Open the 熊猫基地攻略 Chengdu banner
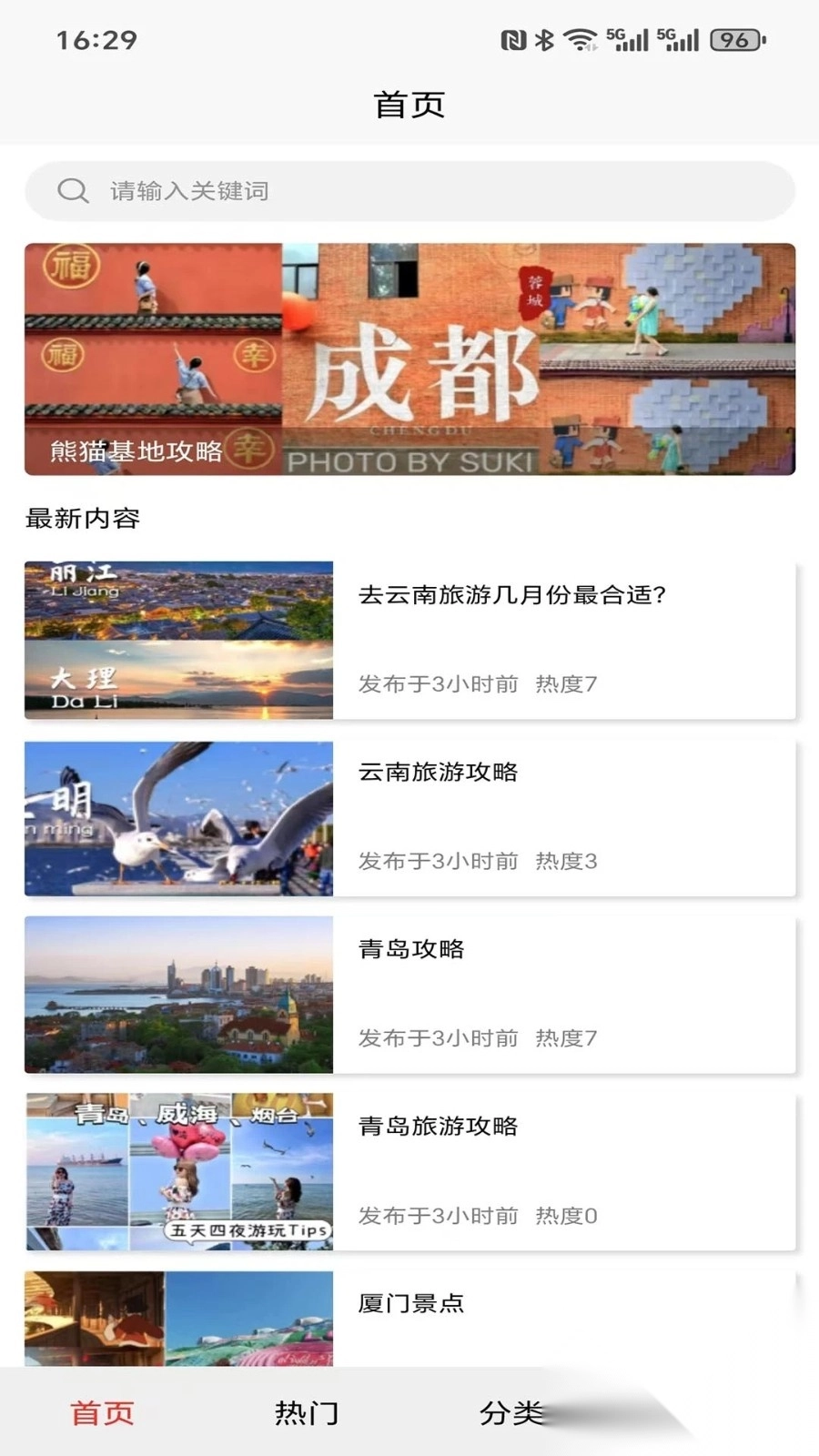819x1456 pixels. tap(409, 359)
